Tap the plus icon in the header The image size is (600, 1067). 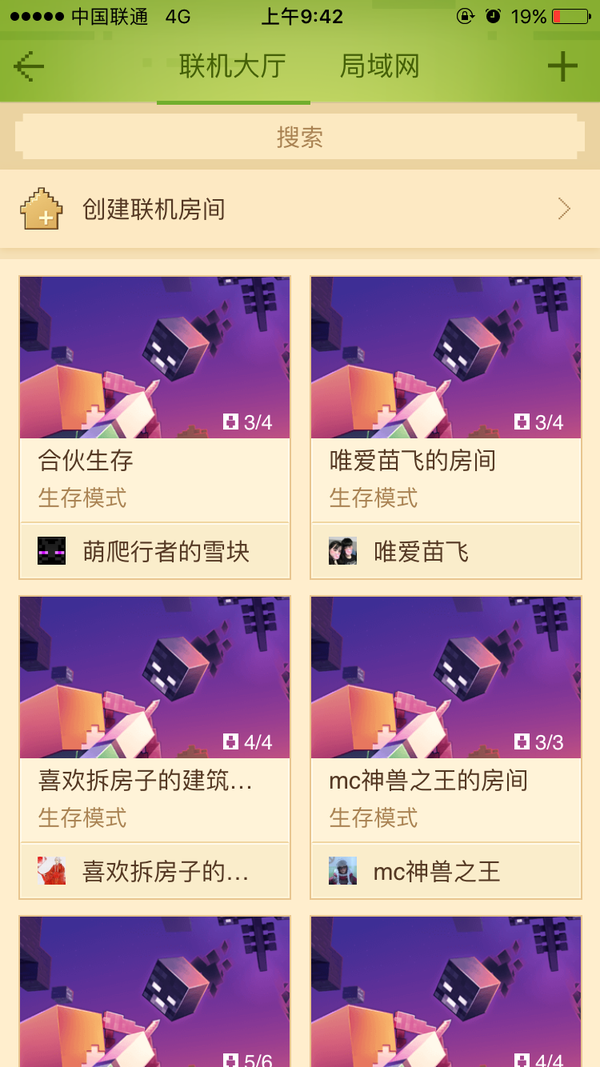tap(562, 67)
